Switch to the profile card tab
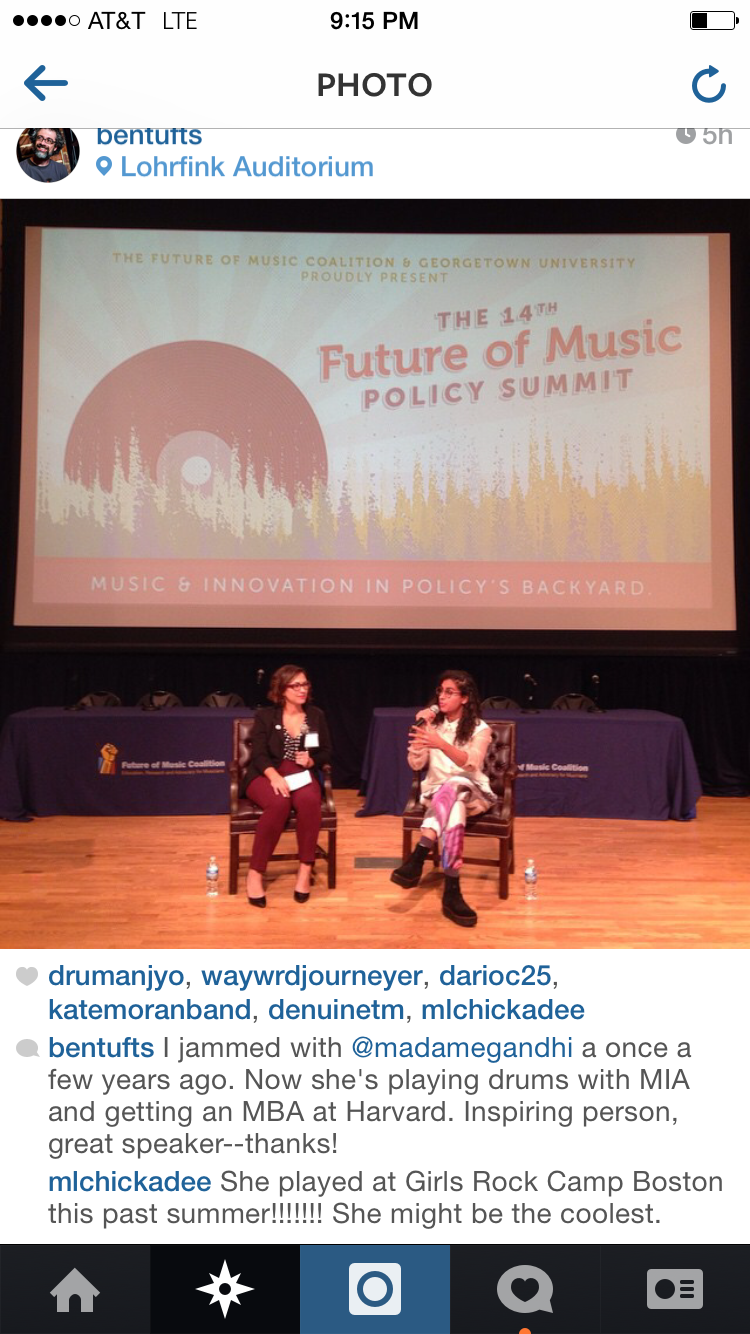750x1334 pixels. 675,1290
